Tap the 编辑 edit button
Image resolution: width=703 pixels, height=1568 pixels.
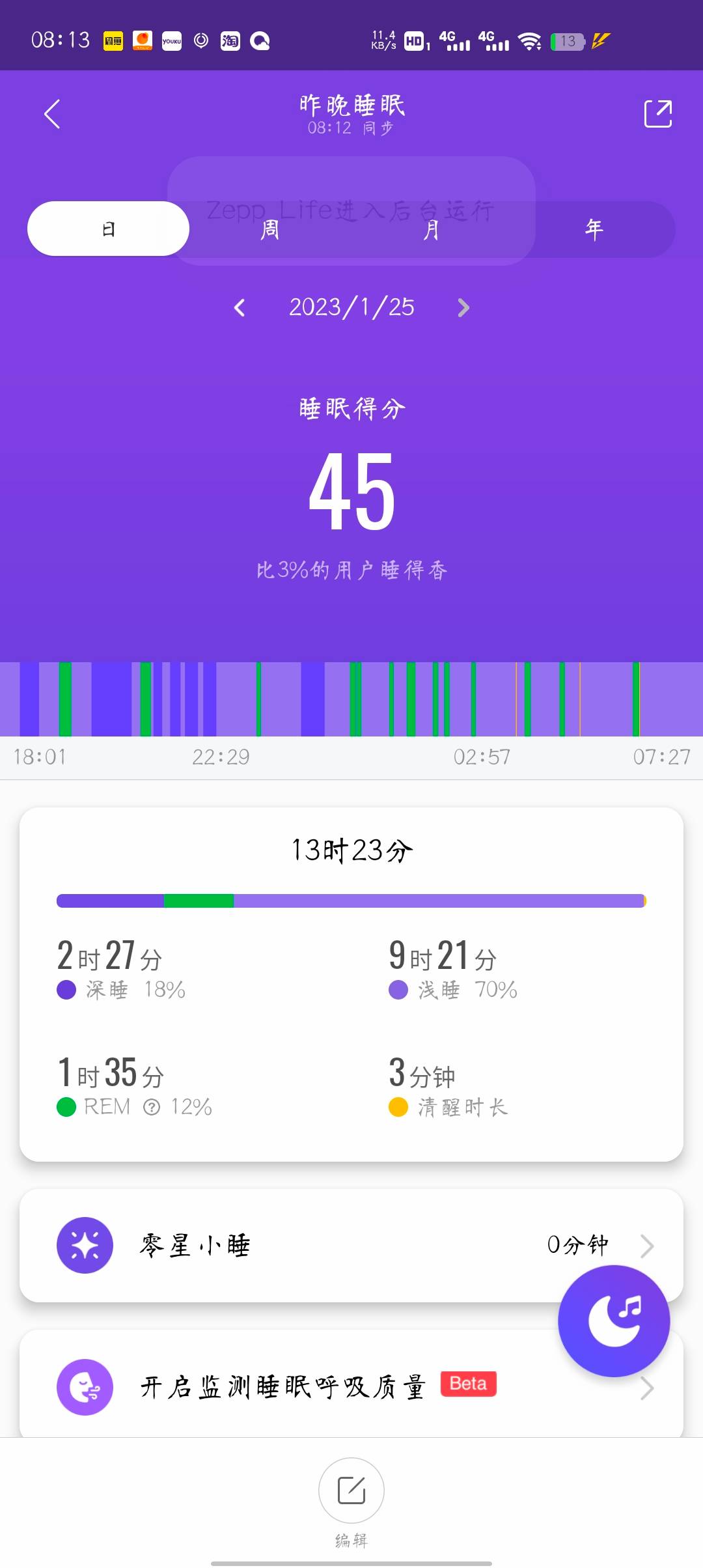click(x=351, y=1491)
